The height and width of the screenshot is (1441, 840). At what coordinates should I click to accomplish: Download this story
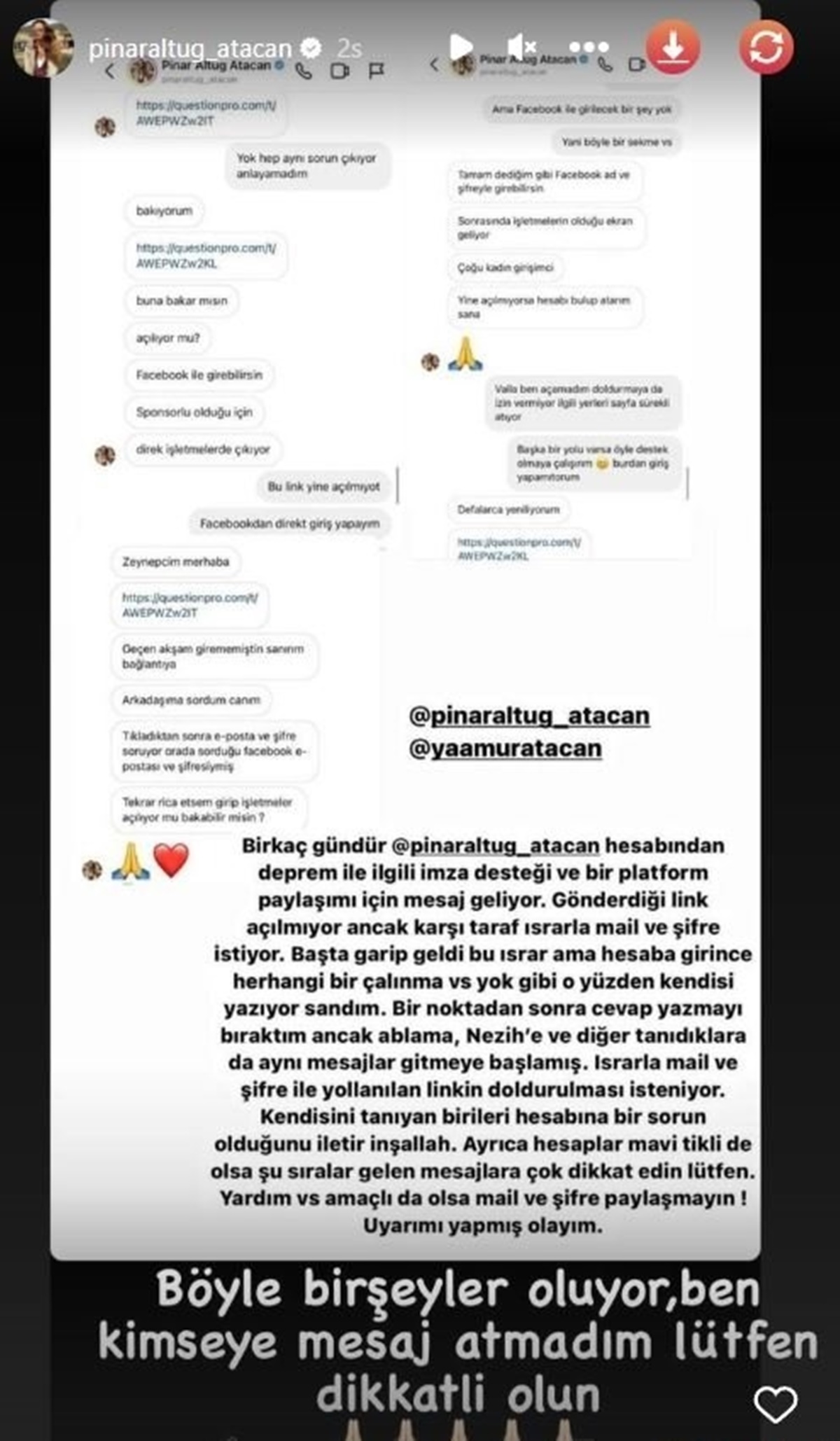pos(673,47)
